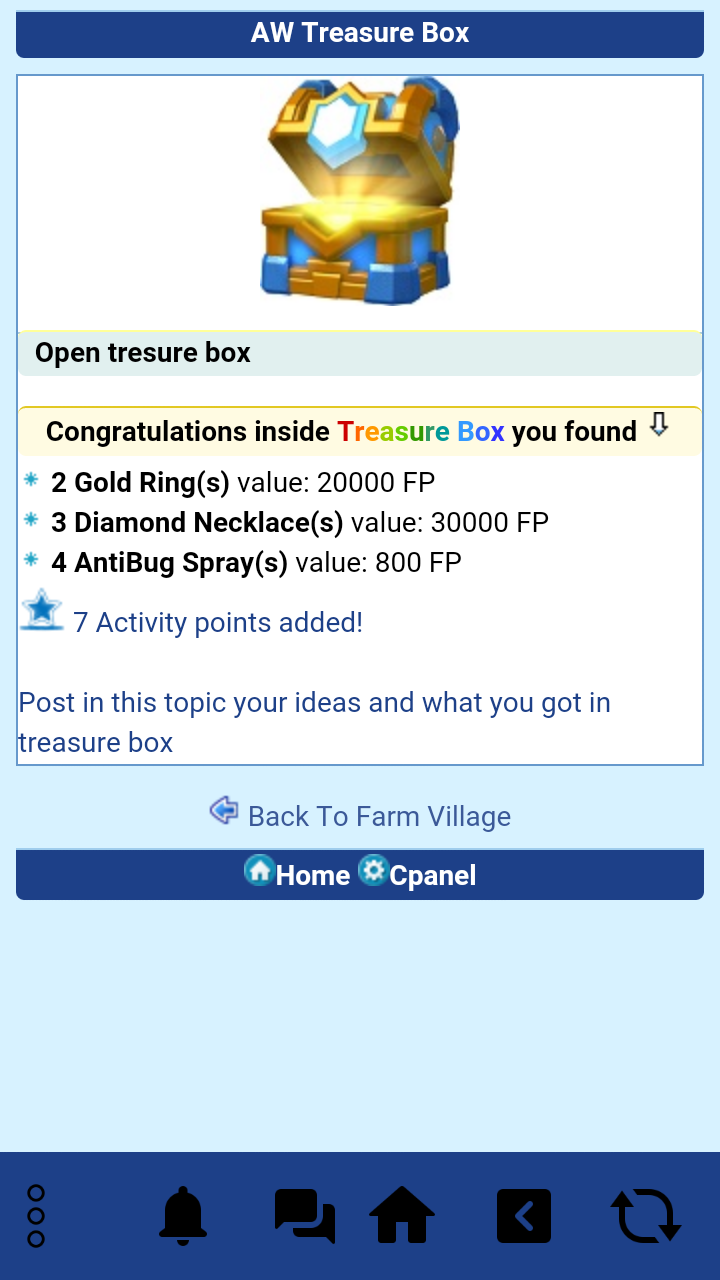
Task: Open the notifications bell
Action: coord(183,1216)
